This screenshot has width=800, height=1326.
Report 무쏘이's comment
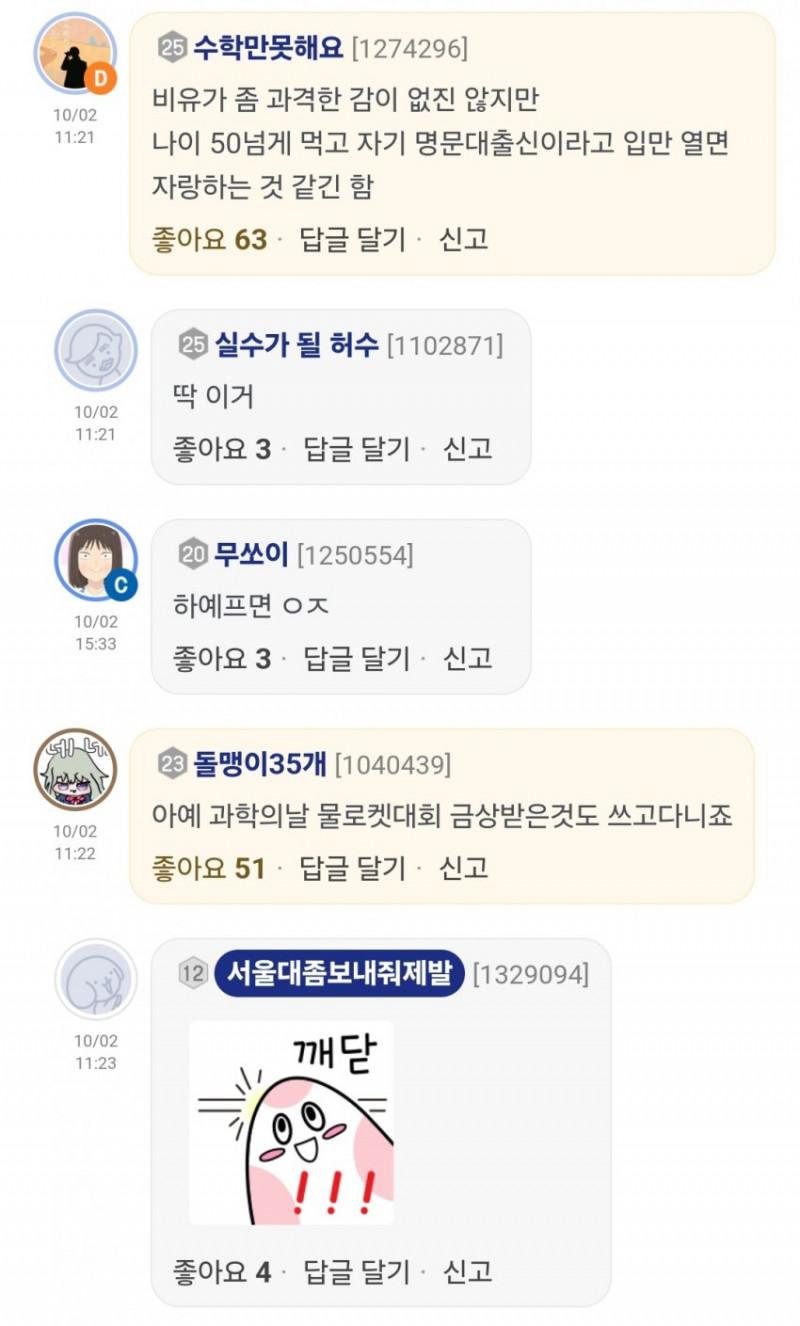(468, 658)
